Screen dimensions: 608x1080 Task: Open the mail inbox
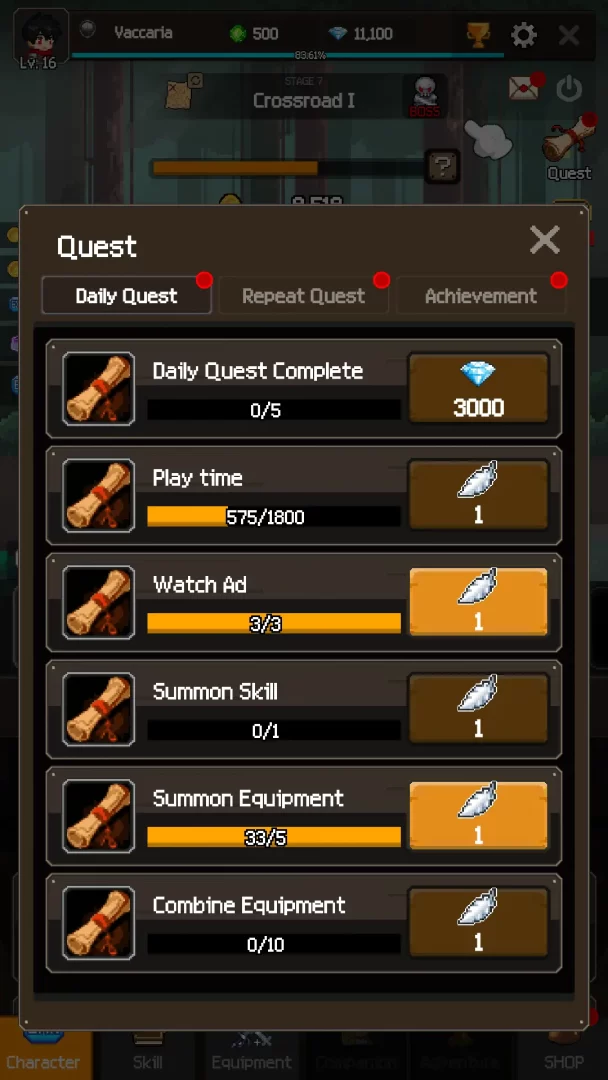524,88
